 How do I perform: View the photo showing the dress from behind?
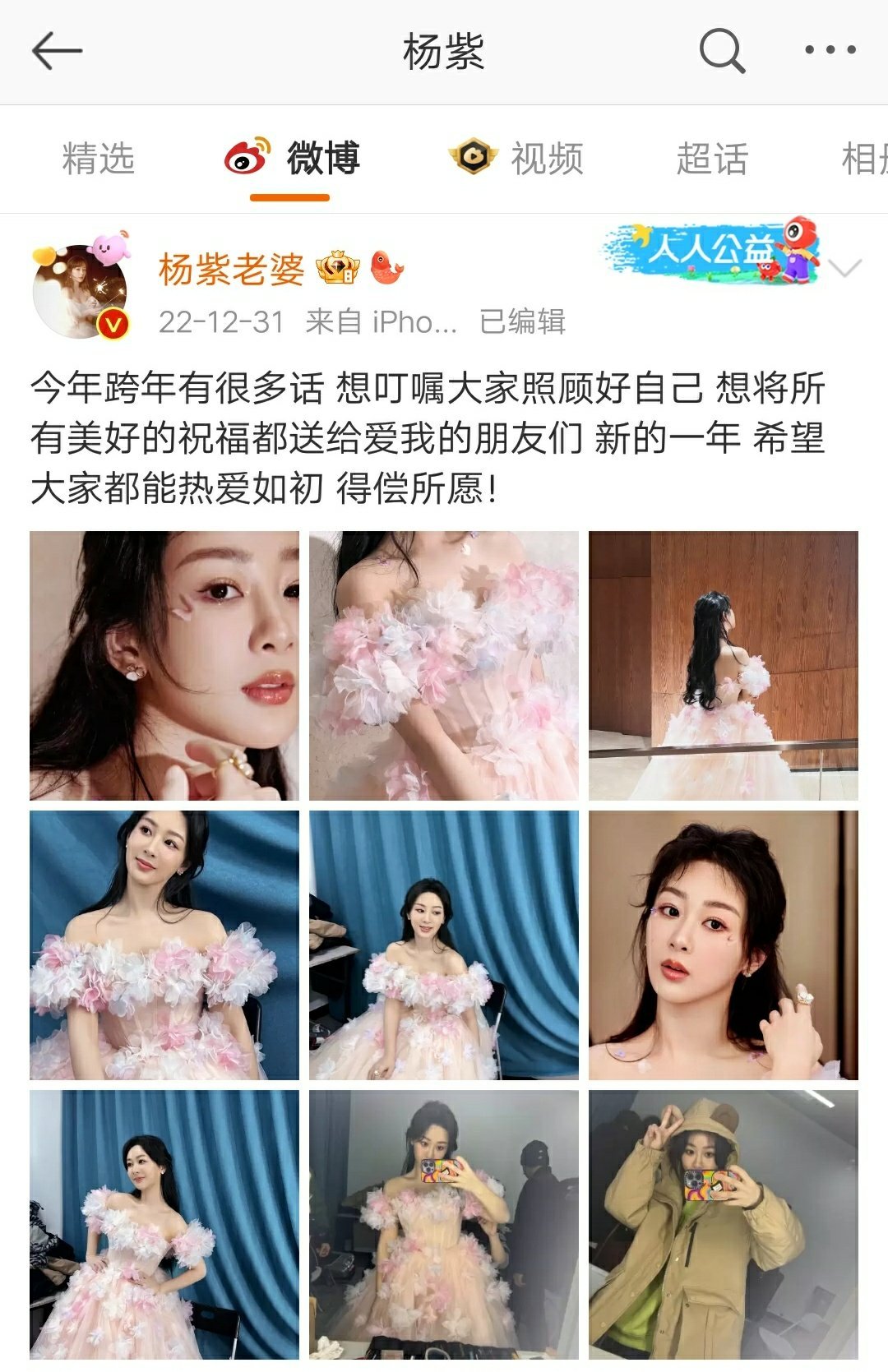[724, 666]
